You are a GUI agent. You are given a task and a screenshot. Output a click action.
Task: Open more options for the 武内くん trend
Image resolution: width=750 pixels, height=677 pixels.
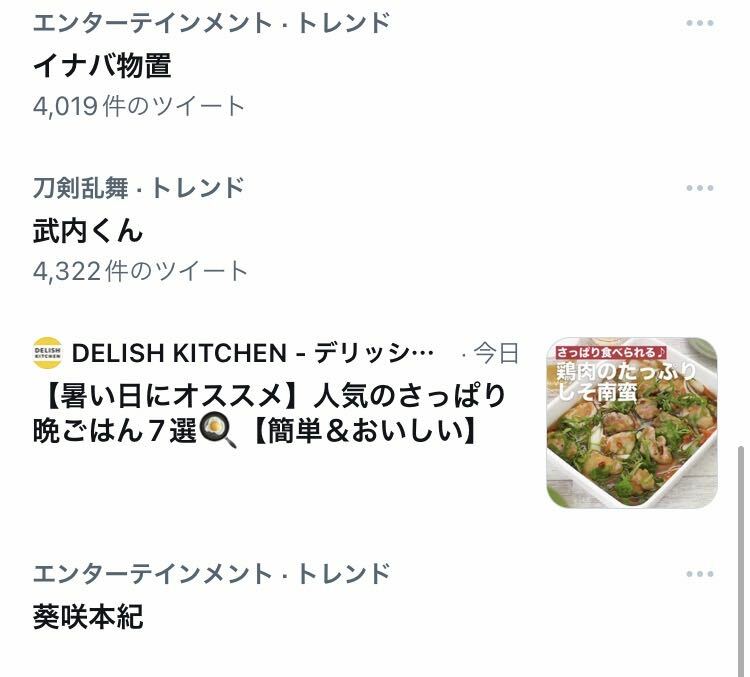699,188
